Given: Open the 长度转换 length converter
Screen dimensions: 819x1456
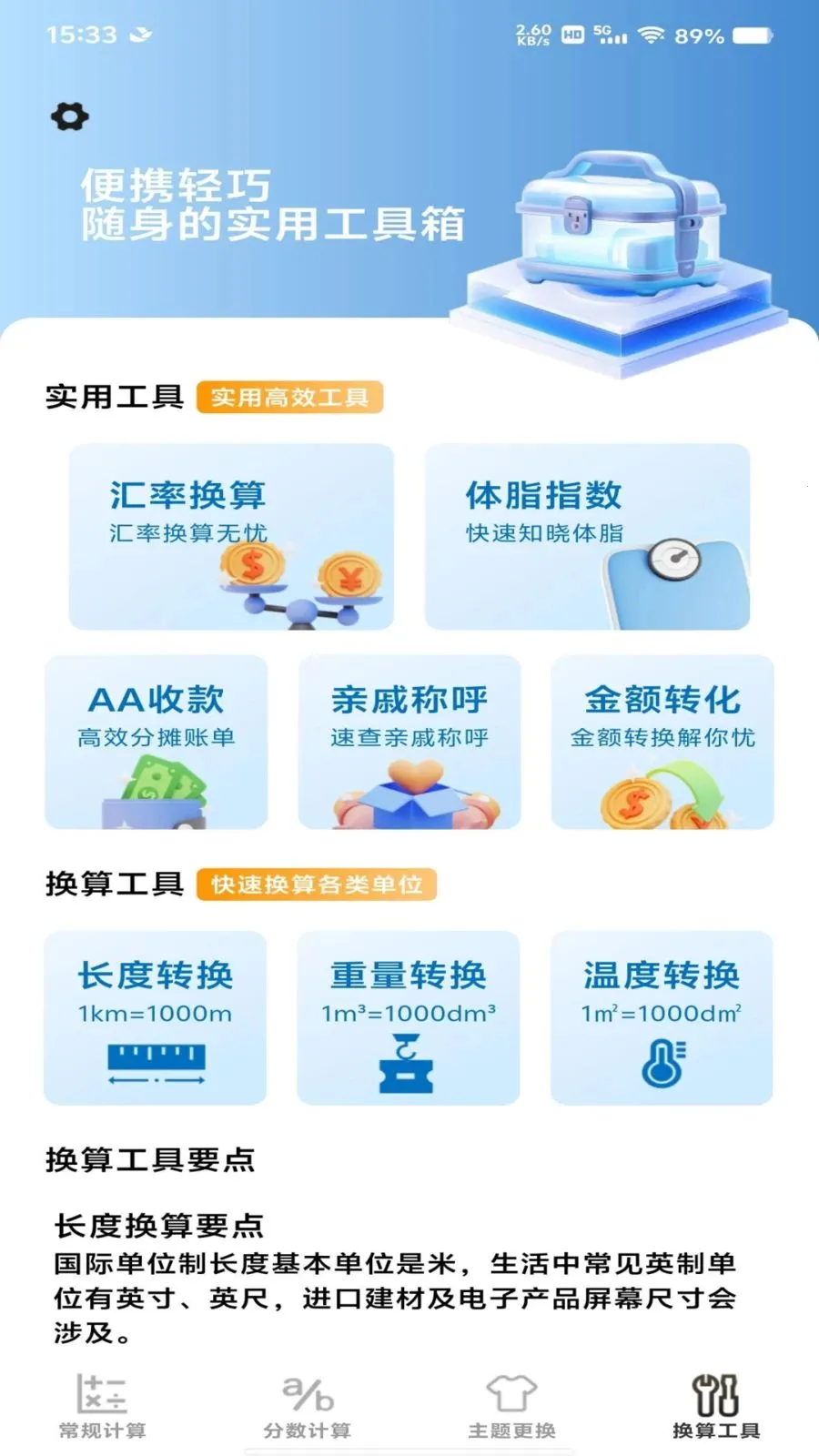Looking at the screenshot, I should pos(156,1017).
